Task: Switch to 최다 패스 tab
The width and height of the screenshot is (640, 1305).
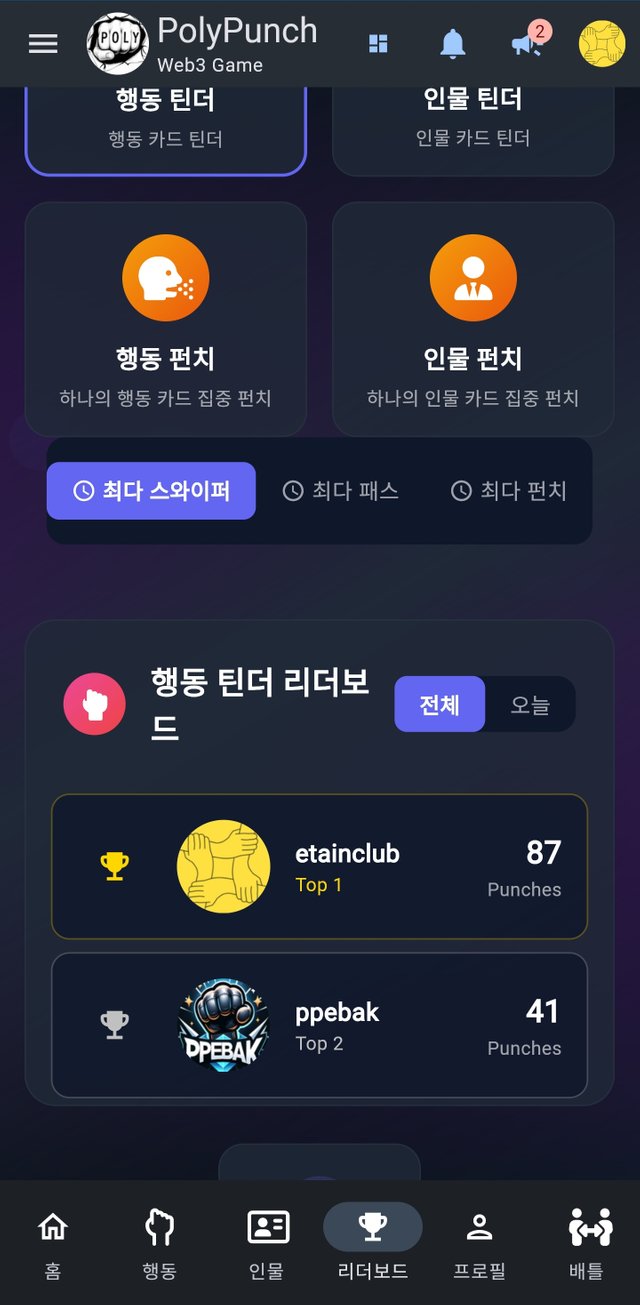Action: 340,491
